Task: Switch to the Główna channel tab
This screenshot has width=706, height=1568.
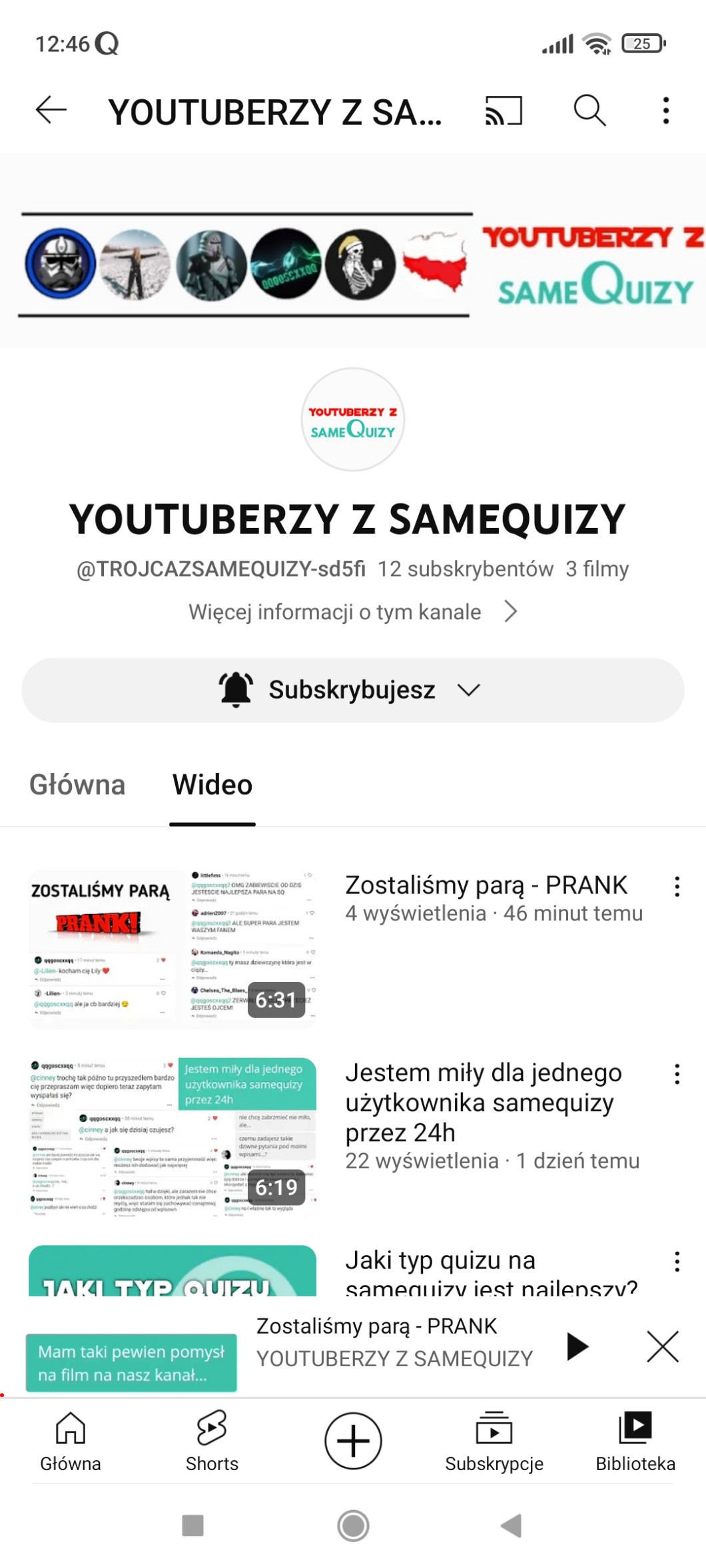Action: (77, 784)
